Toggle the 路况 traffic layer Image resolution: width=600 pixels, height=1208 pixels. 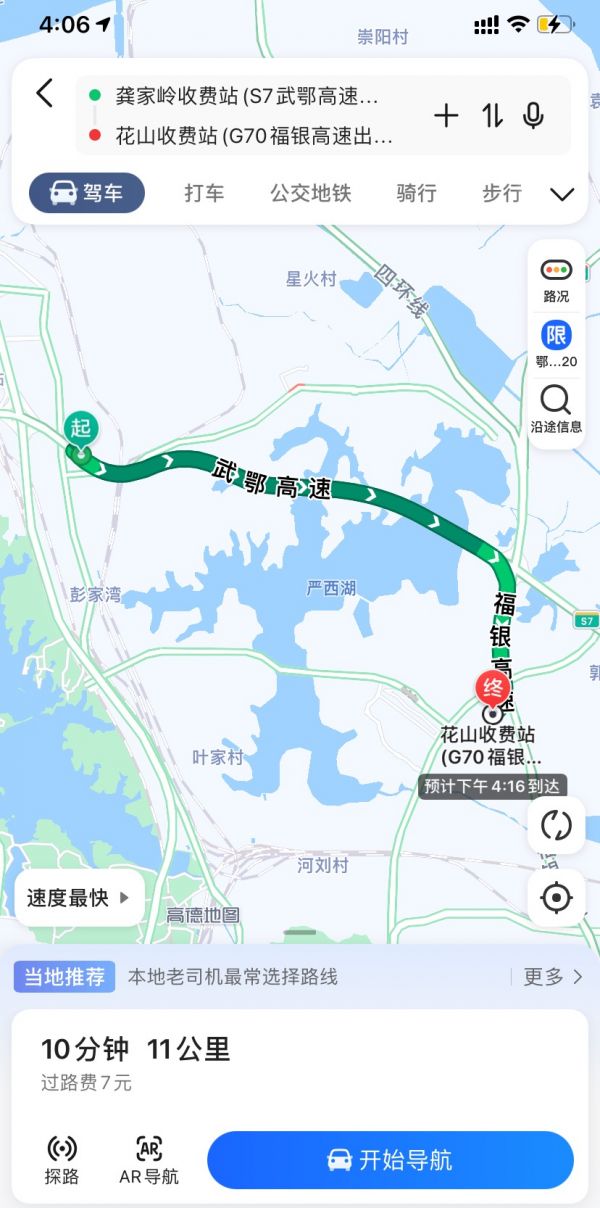[556, 280]
